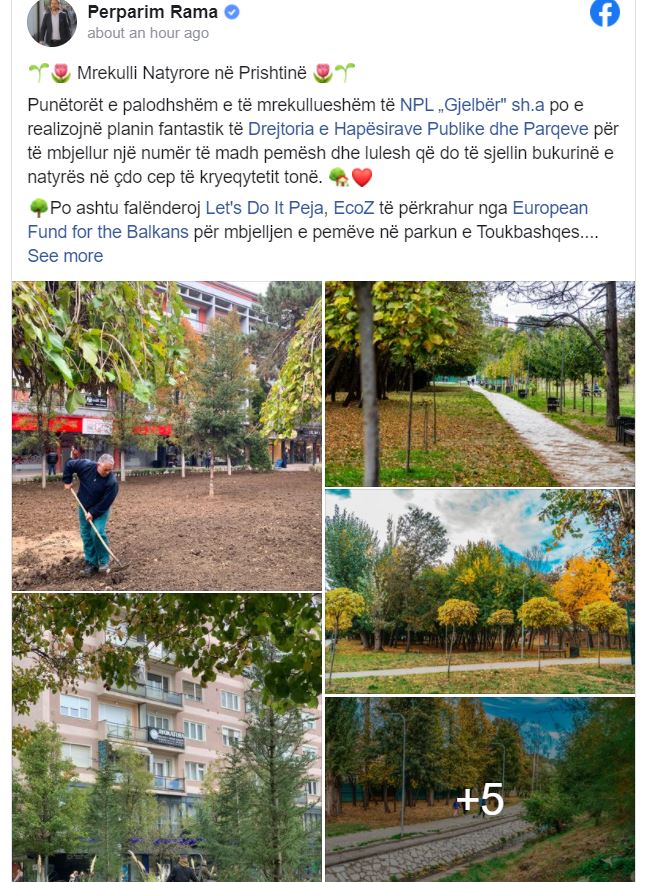The width and height of the screenshot is (654, 882).
Task: Open the Perparim Rama profile name link
Action: [x=154, y=12]
